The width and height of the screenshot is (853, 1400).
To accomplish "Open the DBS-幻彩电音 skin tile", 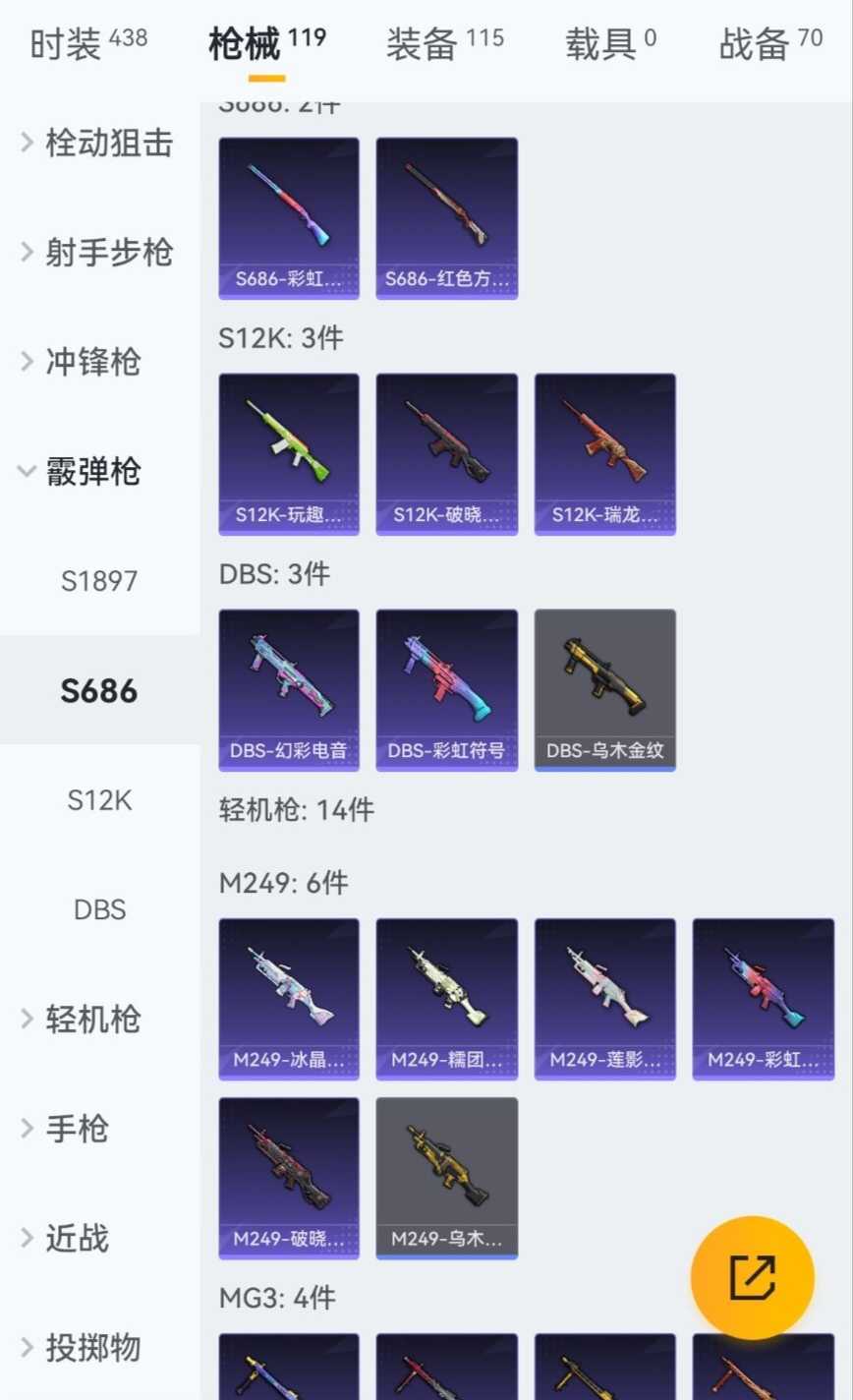I will pos(289,689).
